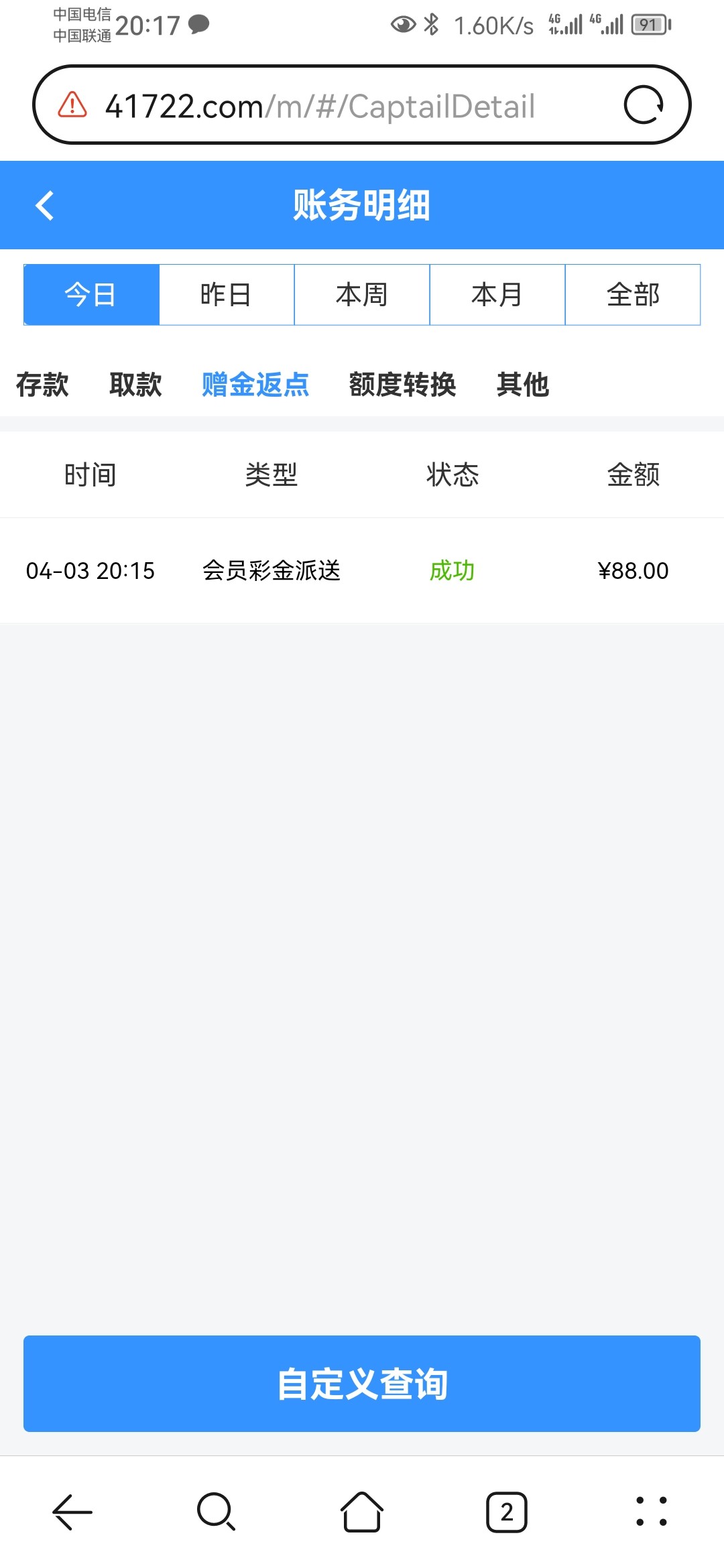This screenshot has width=724, height=1568.
Task: Open the browser search icon
Action: coord(217,1512)
